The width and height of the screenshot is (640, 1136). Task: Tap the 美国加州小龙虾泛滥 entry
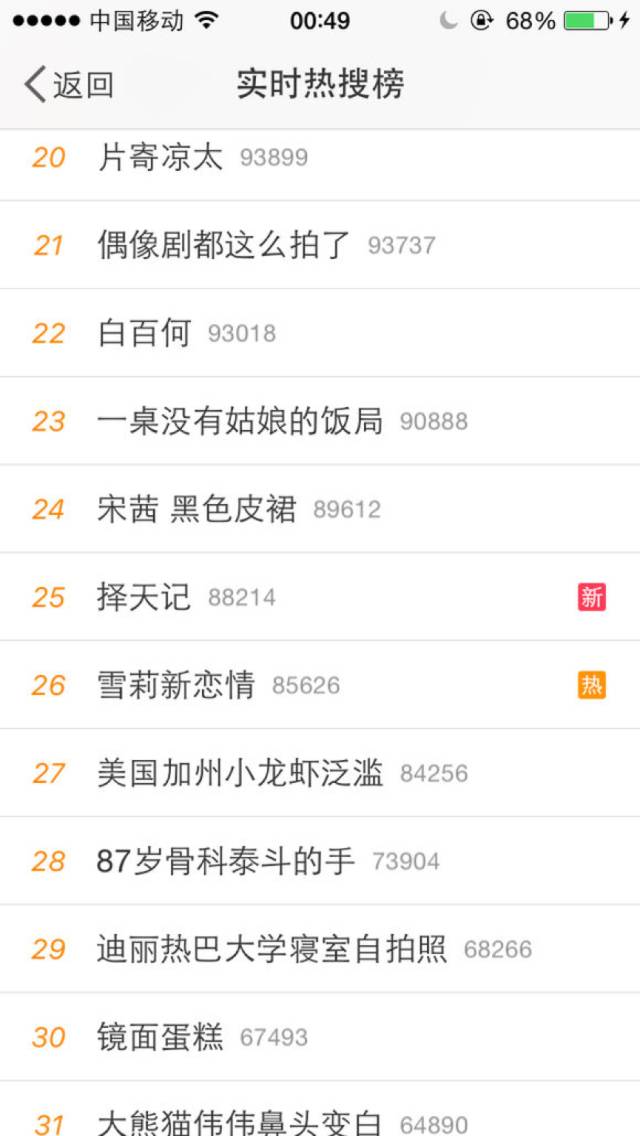pos(240,773)
